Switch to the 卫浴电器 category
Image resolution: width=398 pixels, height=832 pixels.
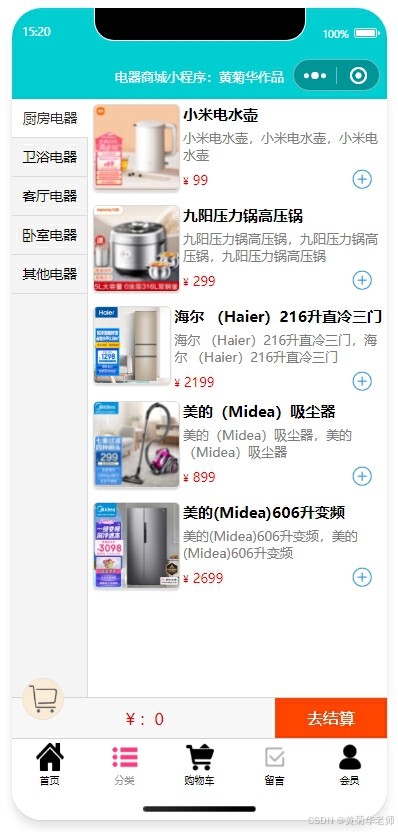point(50,157)
